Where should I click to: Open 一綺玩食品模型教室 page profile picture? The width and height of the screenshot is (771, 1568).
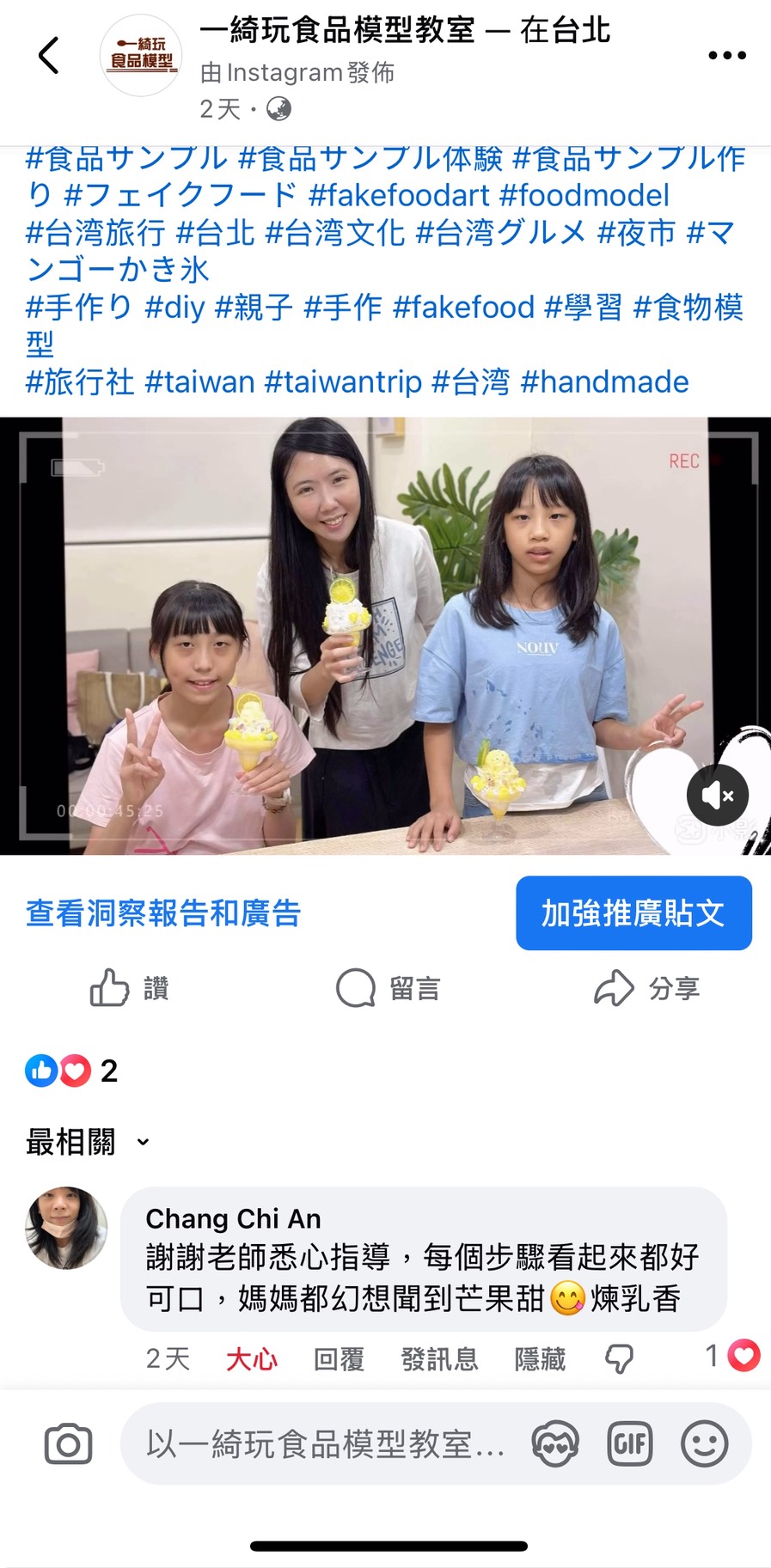point(142,56)
